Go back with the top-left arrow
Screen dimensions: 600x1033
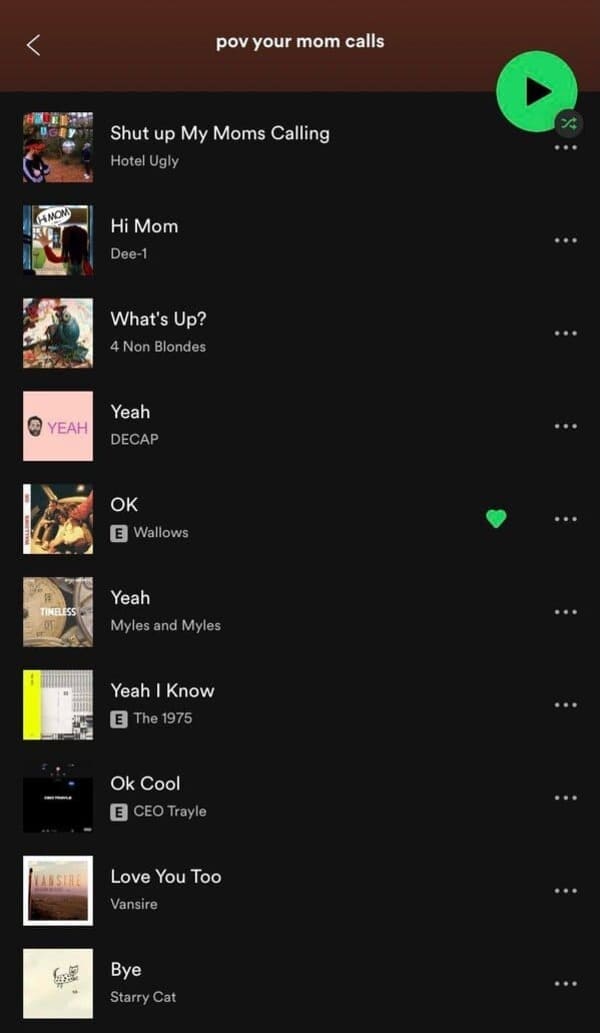coord(34,45)
